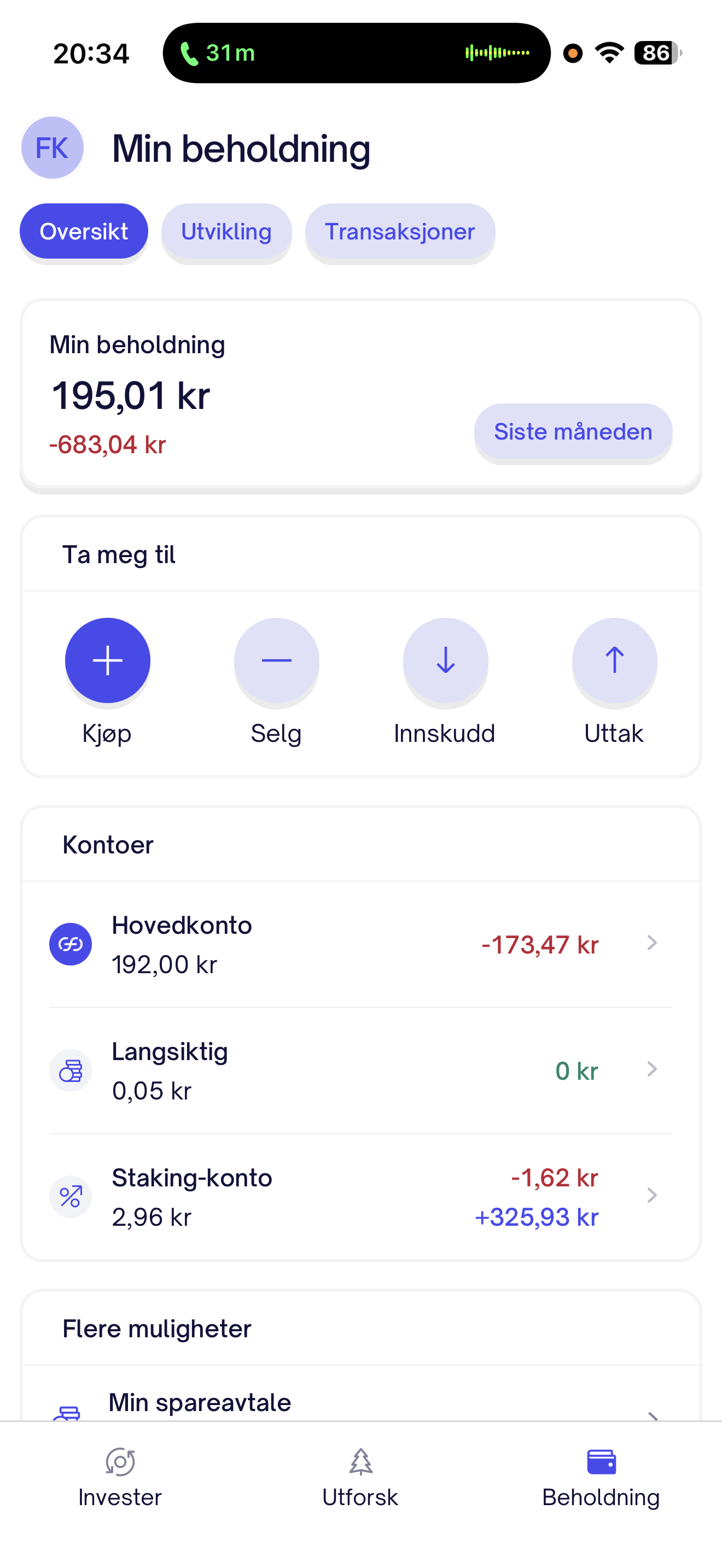Open the Transaksjoner tab
The height and width of the screenshot is (1568, 722).
click(399, 231)
